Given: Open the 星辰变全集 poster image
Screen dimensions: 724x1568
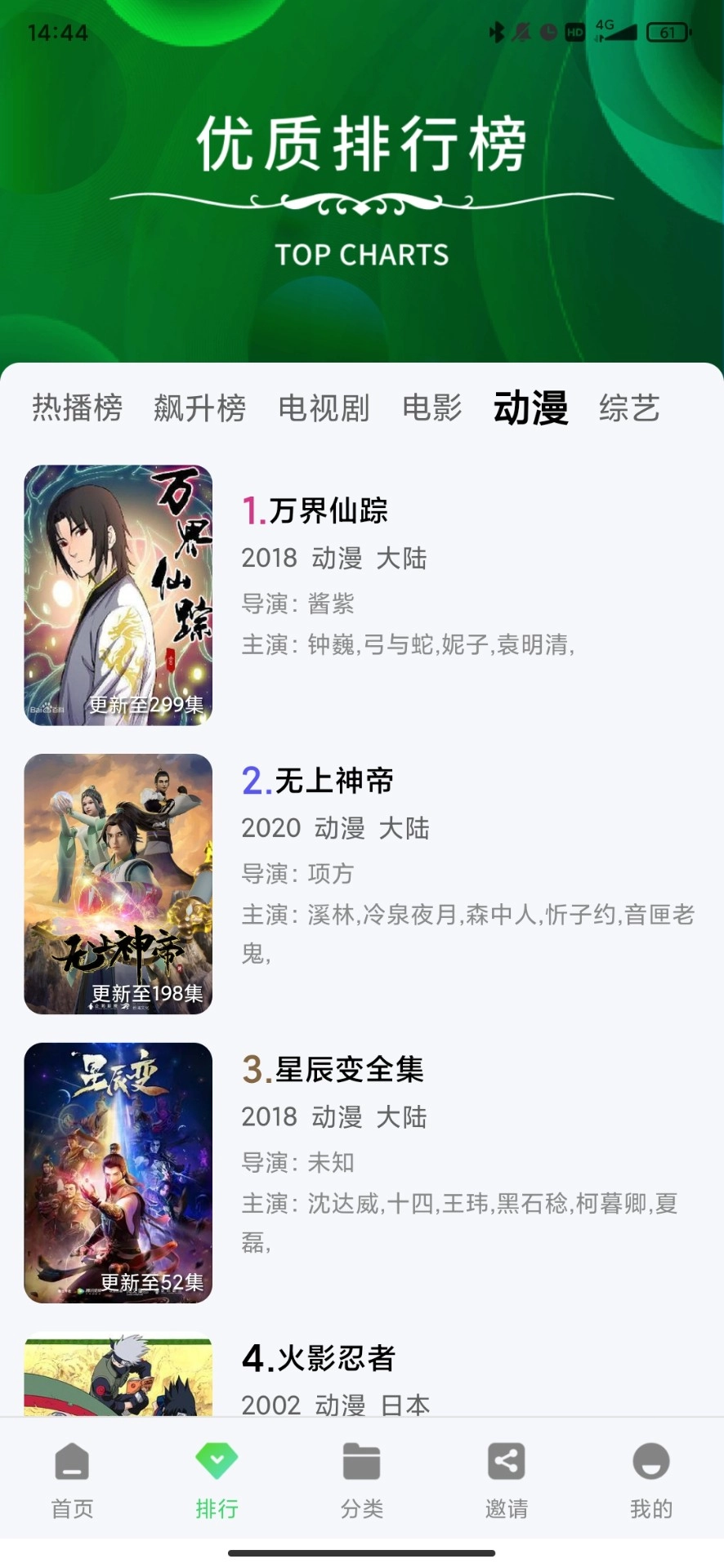Looking at the screenshot, I should (x=118, y=1174).
